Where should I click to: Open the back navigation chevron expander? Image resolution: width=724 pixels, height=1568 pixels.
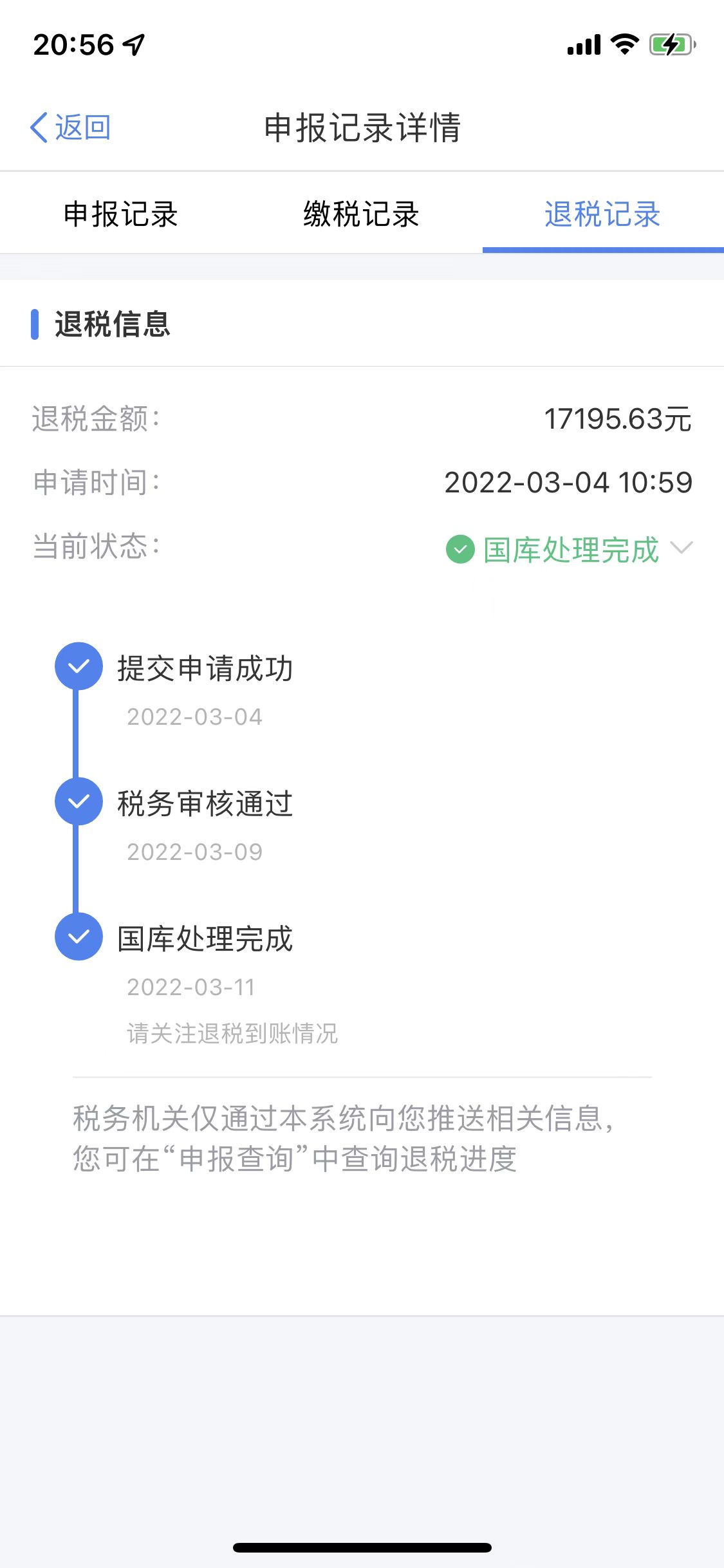pyautogui.click(x=39, y=127)
